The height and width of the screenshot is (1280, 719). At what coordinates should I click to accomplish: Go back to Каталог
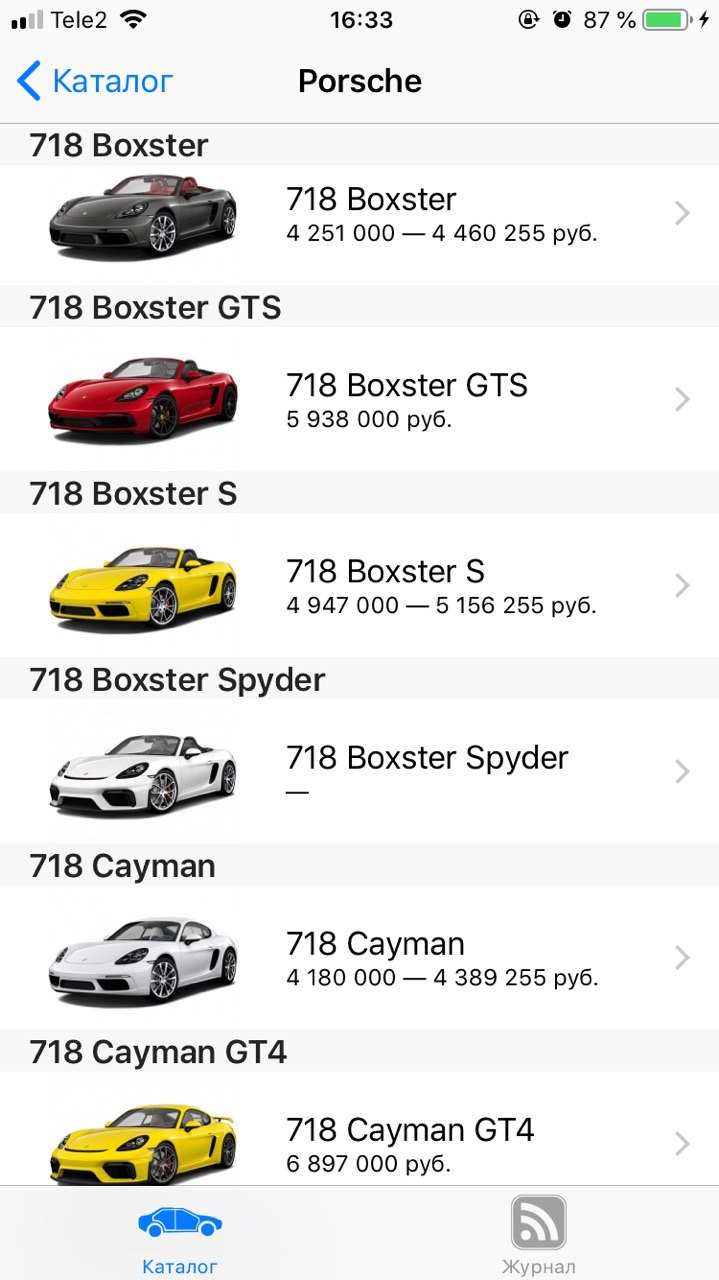click(95, 81)
